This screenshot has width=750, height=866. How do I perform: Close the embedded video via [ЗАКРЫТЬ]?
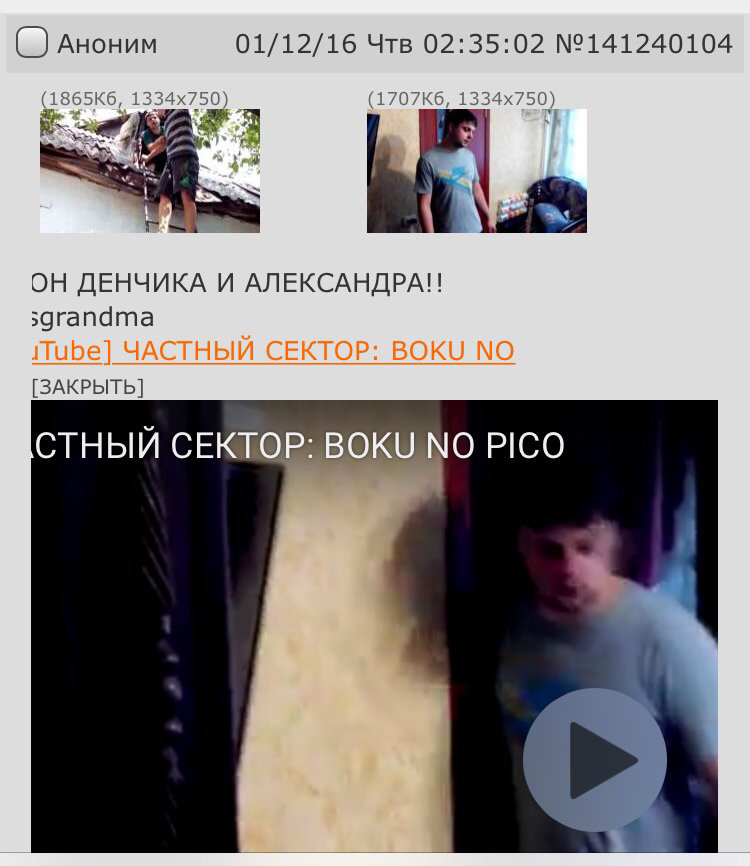click(88, 387)
